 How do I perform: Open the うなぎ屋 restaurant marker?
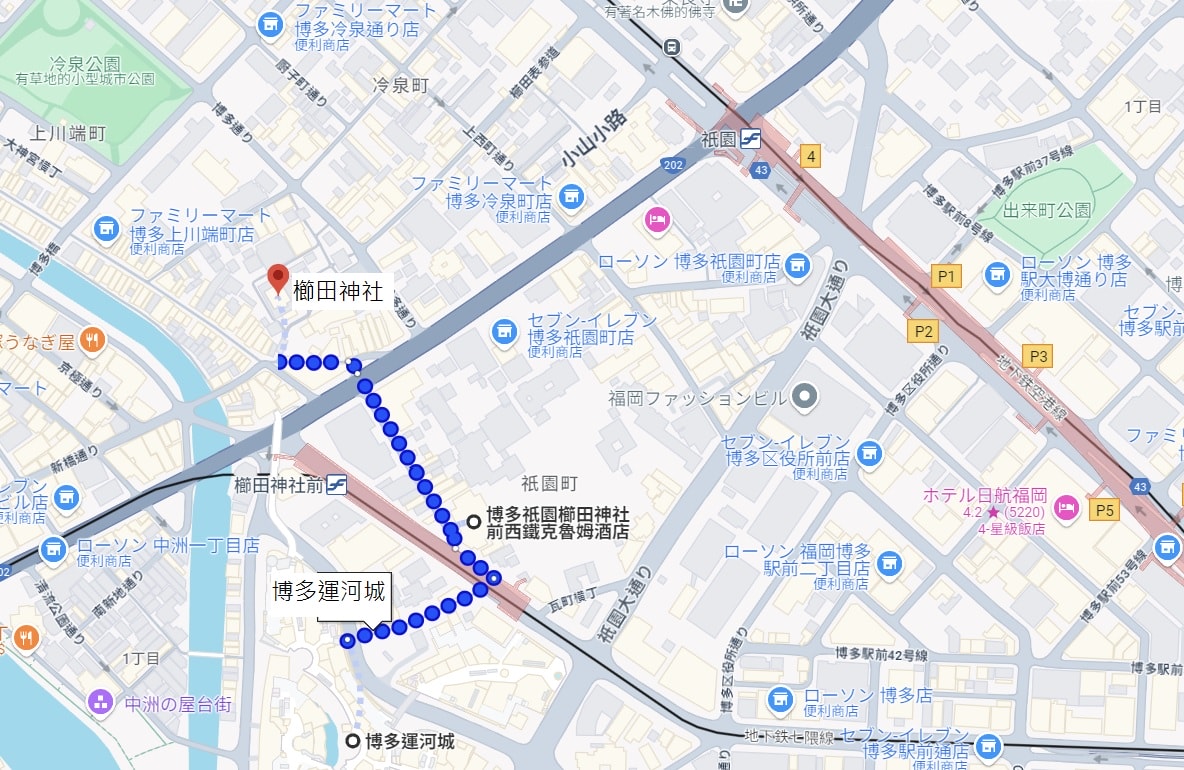pos(92,341)
